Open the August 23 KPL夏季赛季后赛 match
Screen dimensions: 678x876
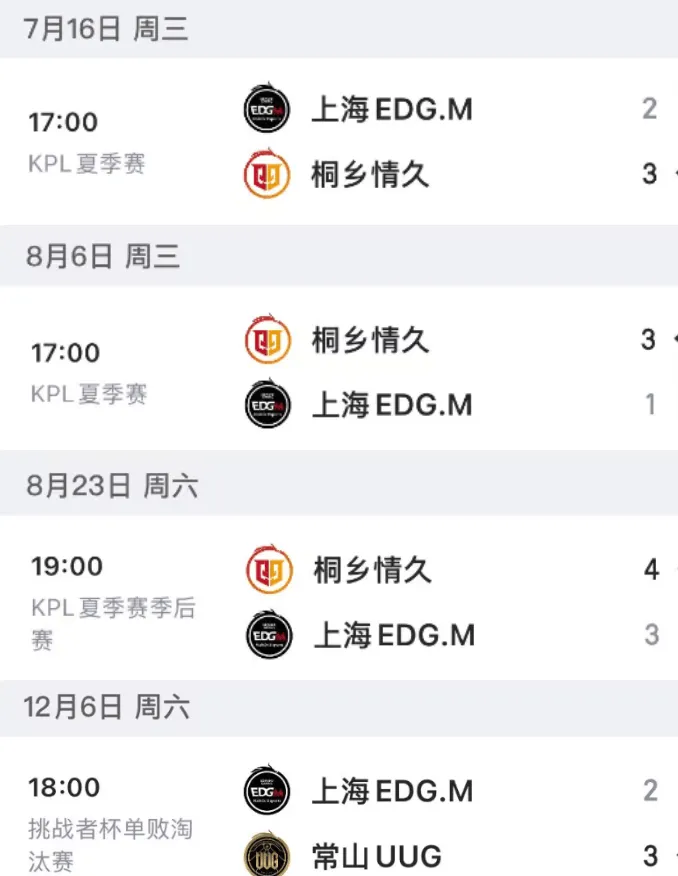(339, 602)
